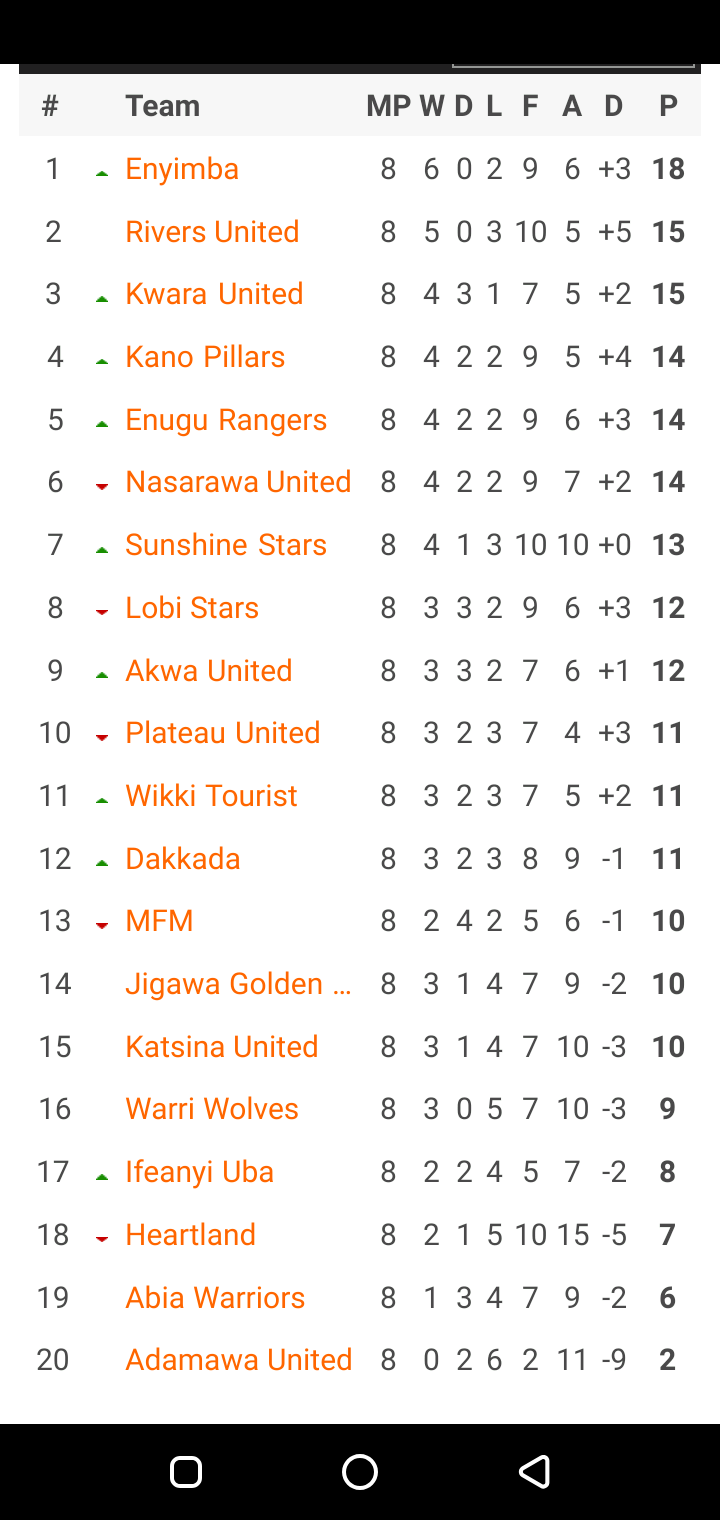Screen dimensions: 720x1520
Task: Open Enugu Rangers team link
Action: (x=226, y=420)
